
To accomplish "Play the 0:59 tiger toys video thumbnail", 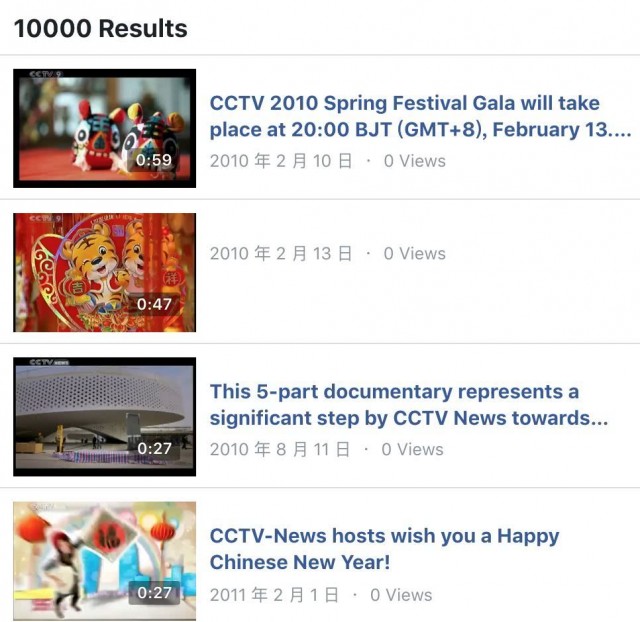I will coord(104,128).
